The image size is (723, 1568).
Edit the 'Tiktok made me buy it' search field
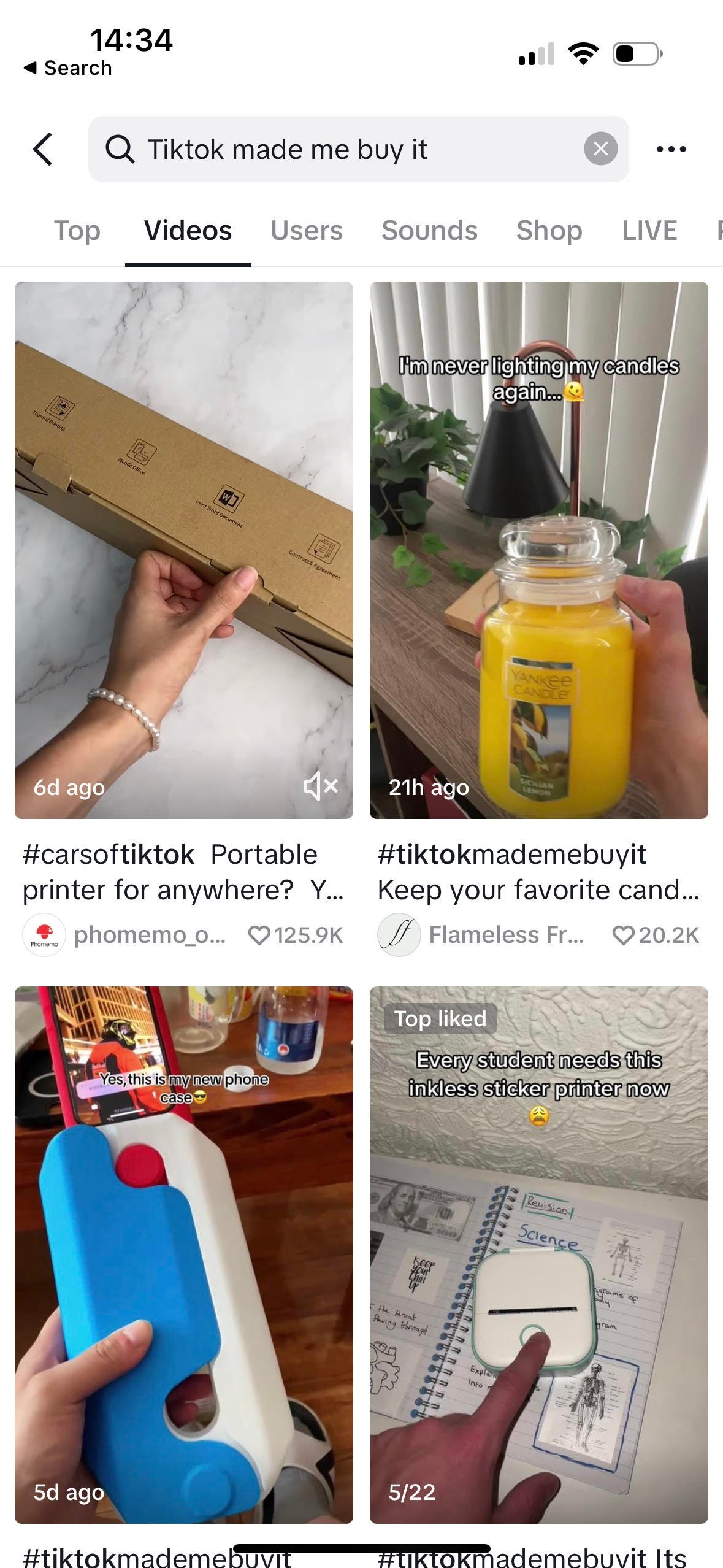coord(343,149)
